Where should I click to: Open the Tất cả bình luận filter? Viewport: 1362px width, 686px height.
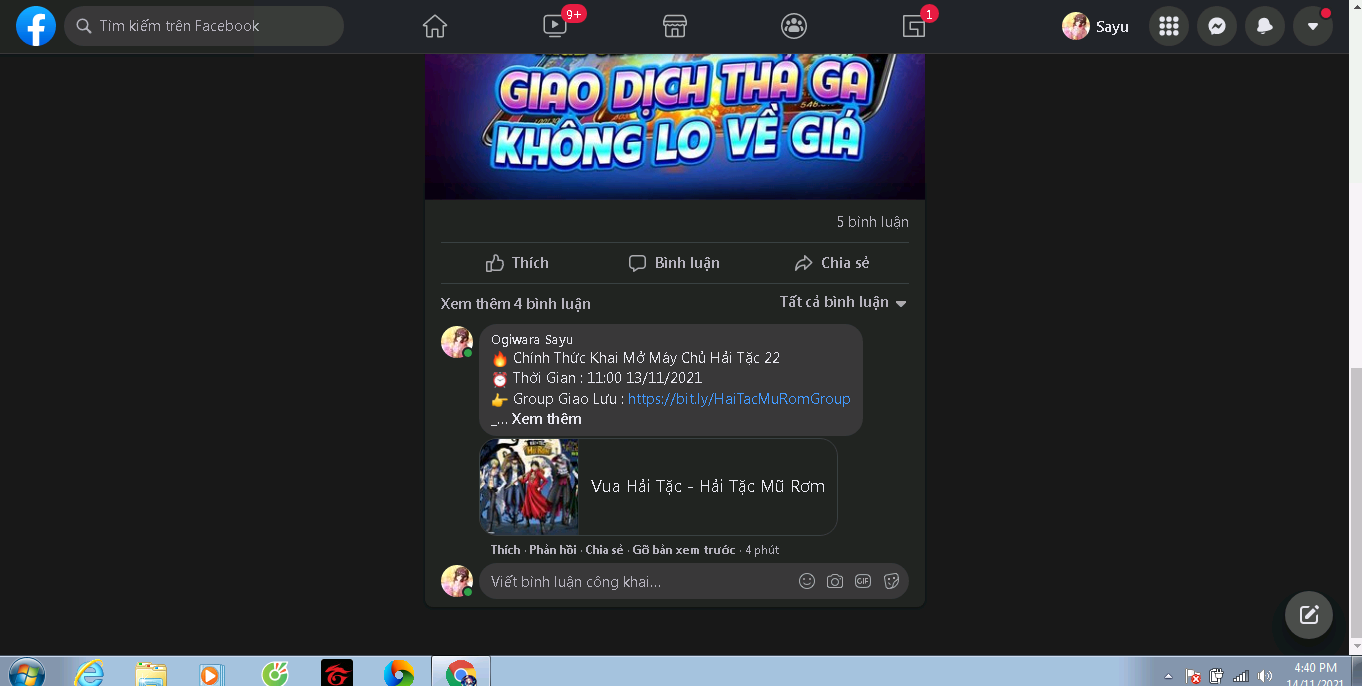click(x=843, y=302)
